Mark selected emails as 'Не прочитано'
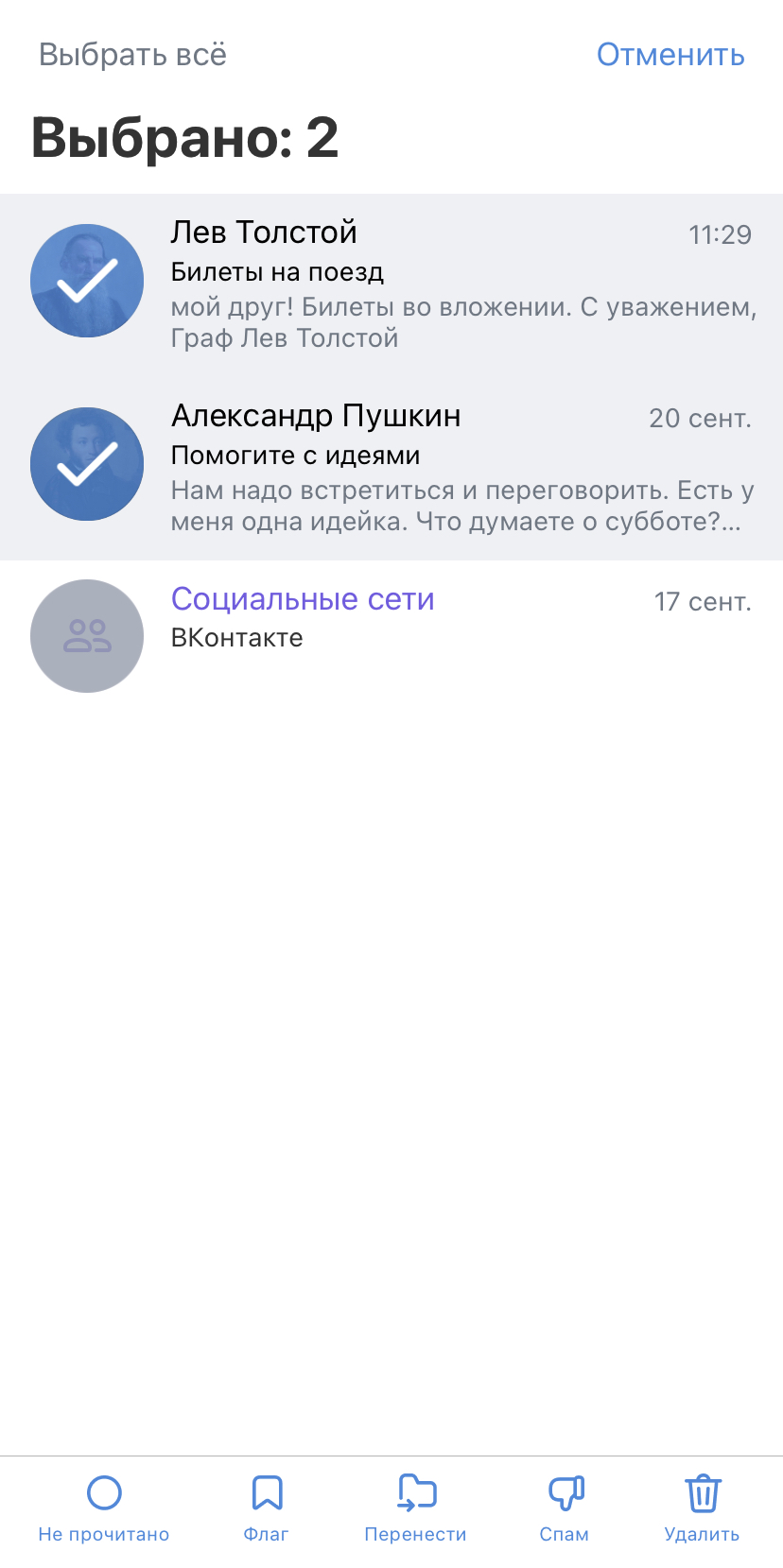This screenshot has height=1568, width=783. [104, 1509]
